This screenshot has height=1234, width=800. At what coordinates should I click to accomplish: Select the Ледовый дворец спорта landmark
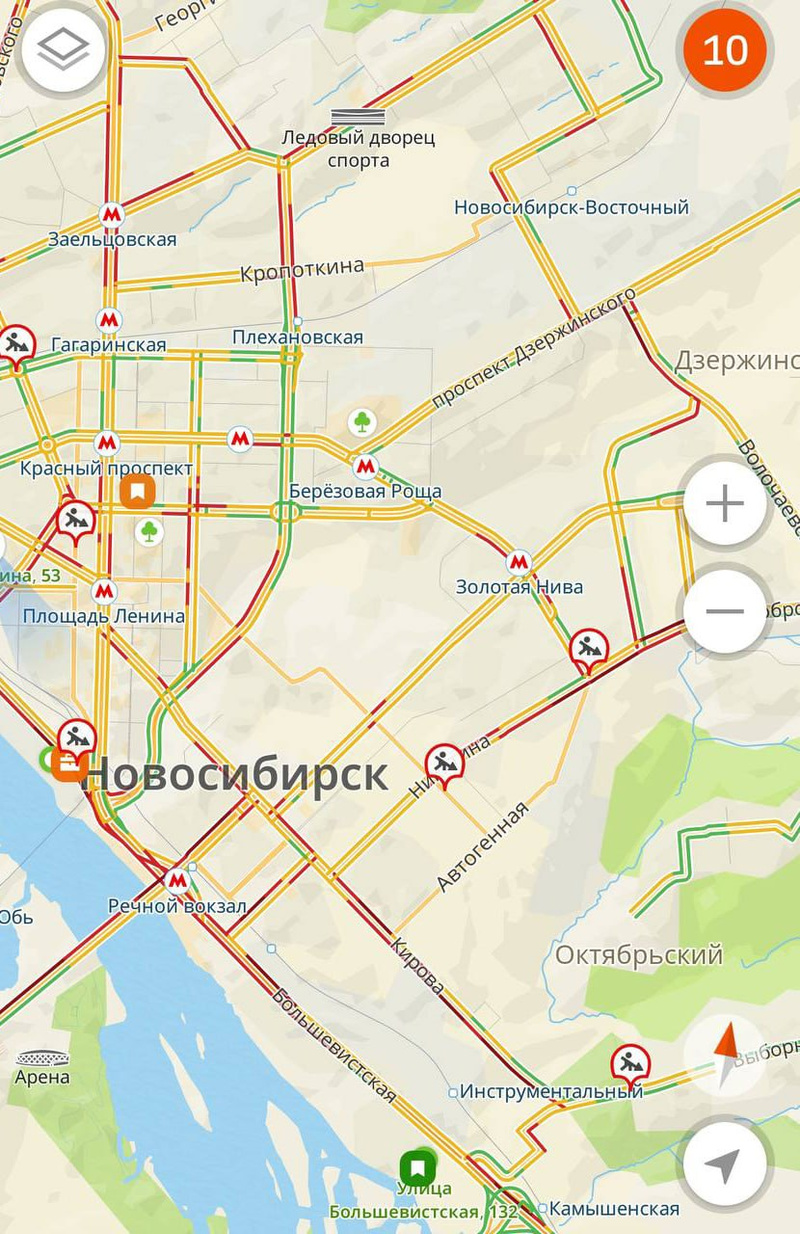(358, 118)
